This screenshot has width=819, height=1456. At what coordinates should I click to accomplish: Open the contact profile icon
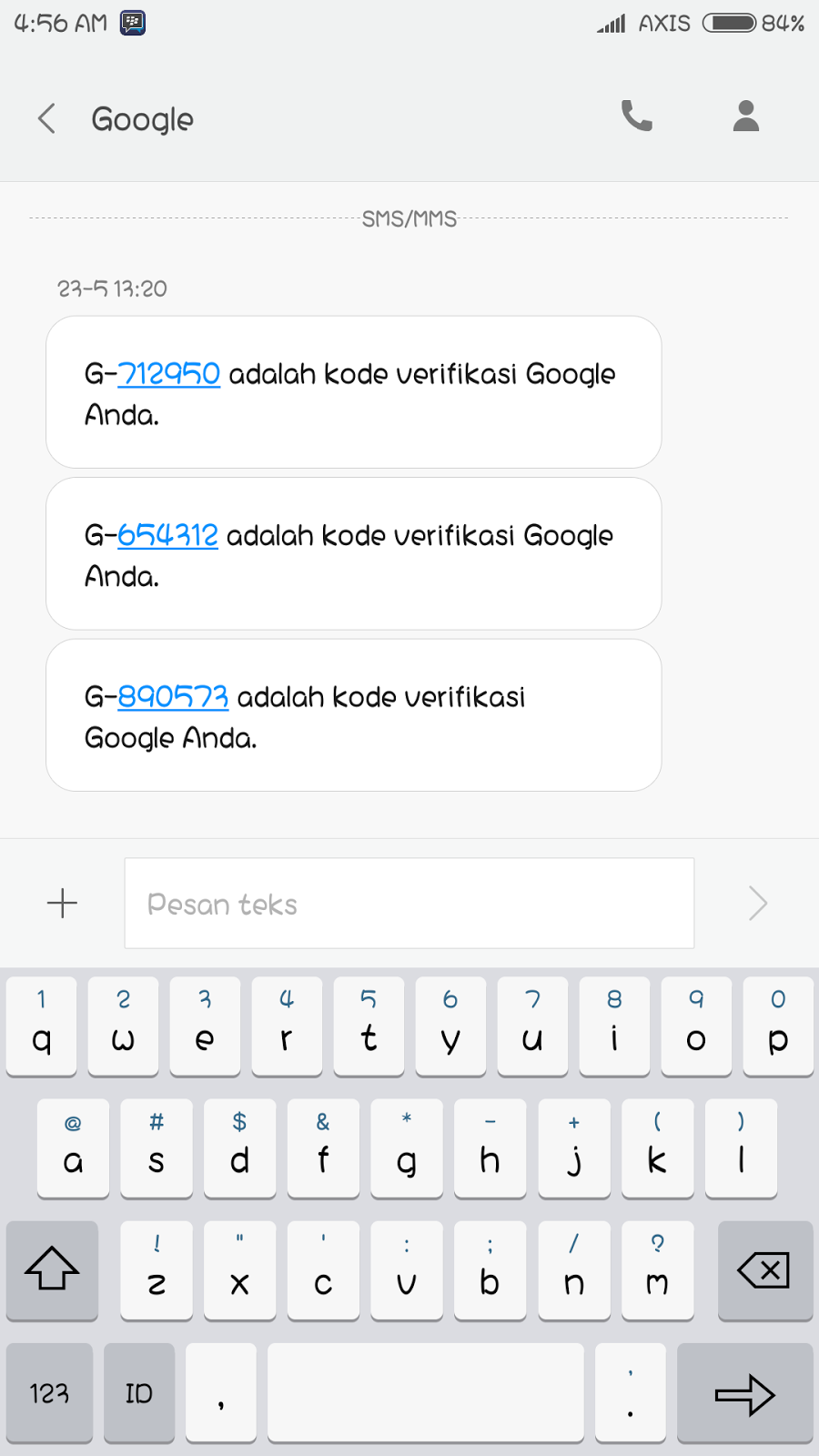click(745, 118)
